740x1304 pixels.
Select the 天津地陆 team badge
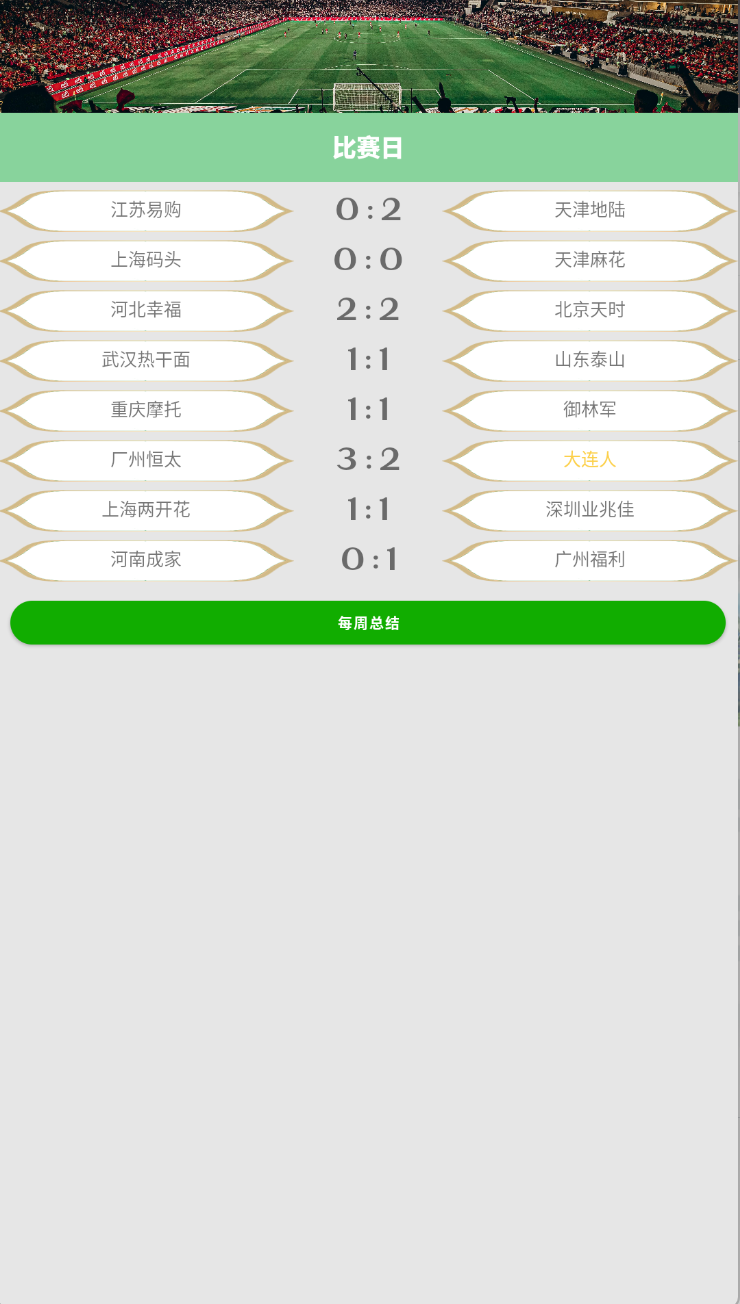pos(588,210)
